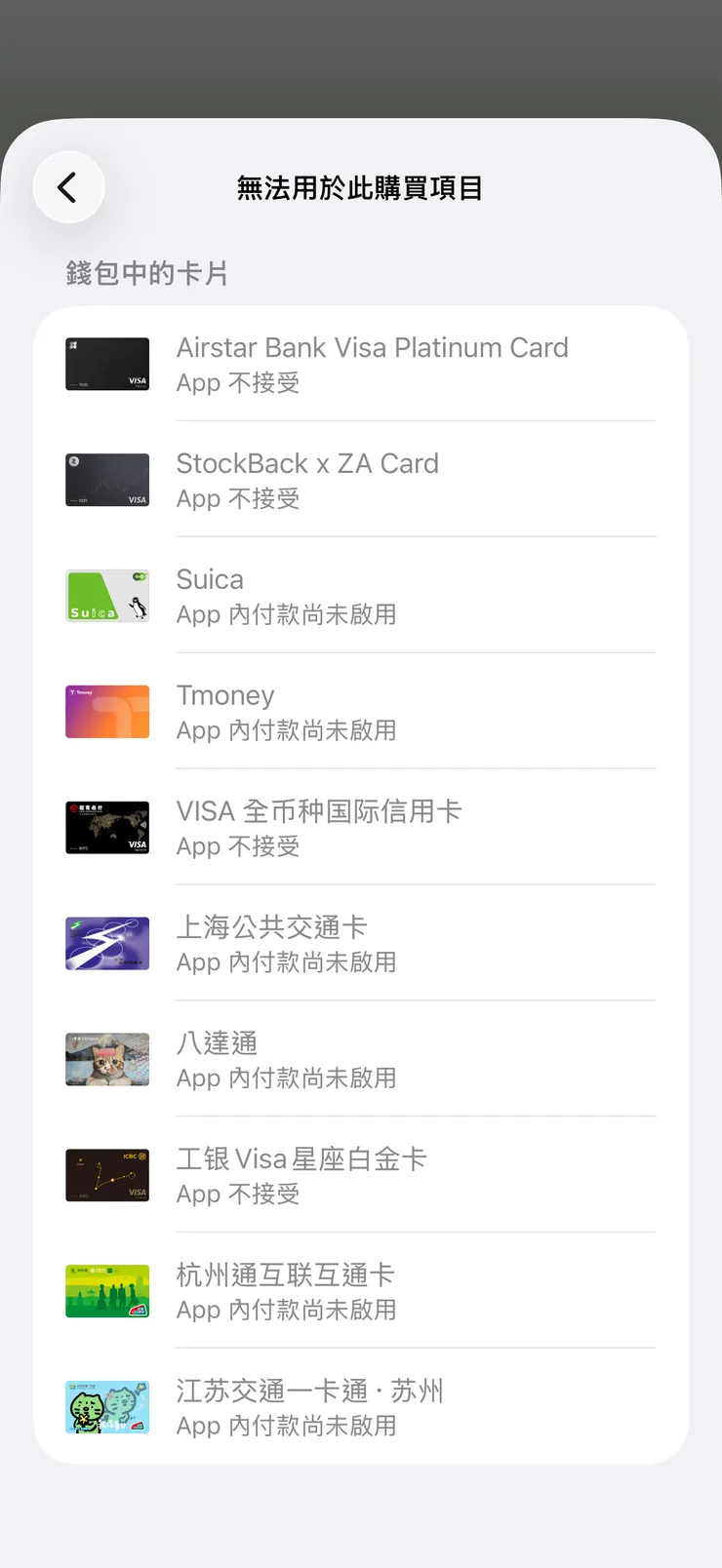The height and width of the screenshot is (1568, 722).
Task: Tap the 江苏交通一卡通·苏州 card icon
Action: pyautogui.click(x=107, y=1407)
